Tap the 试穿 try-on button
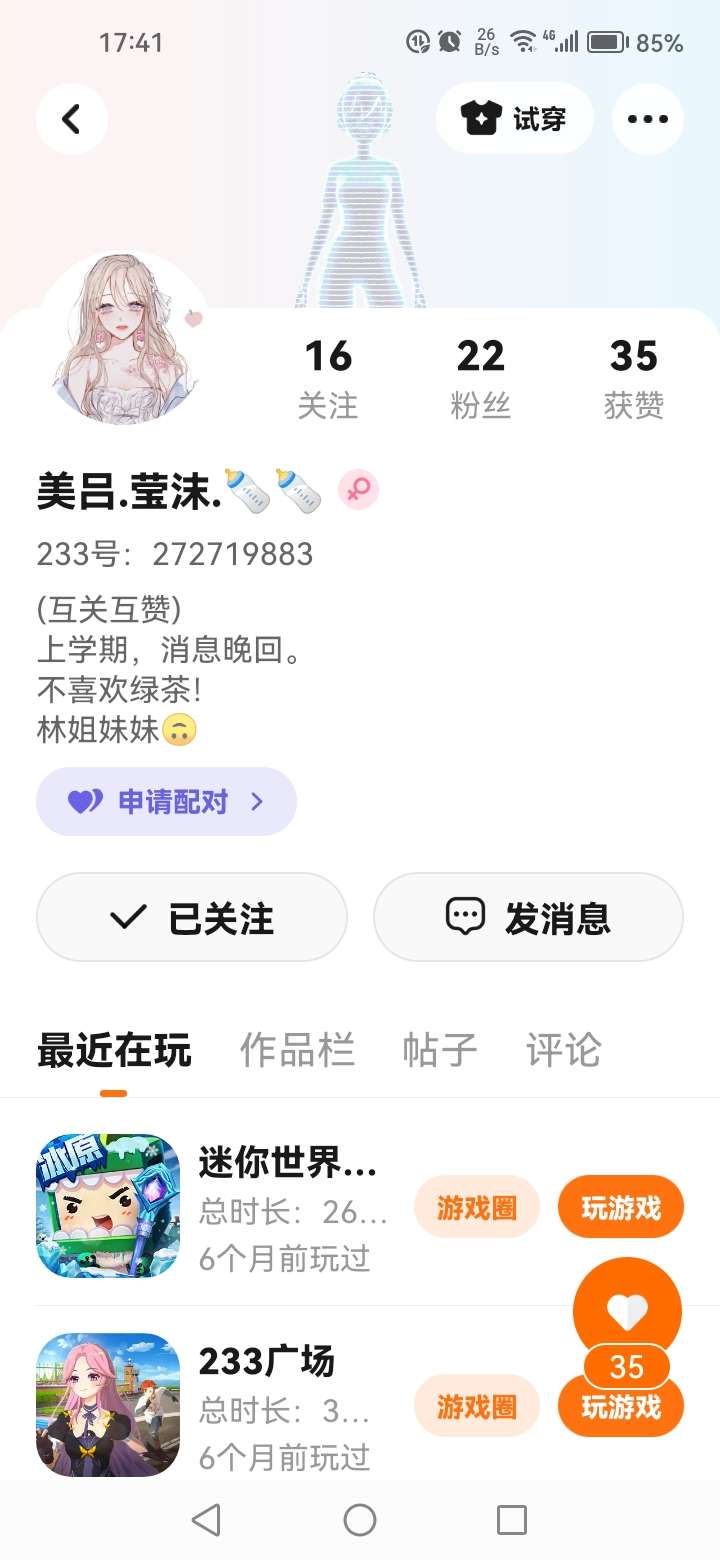The width and height of the screenshot is (720, 1560). pyautogui.click(x=514, y=120)
